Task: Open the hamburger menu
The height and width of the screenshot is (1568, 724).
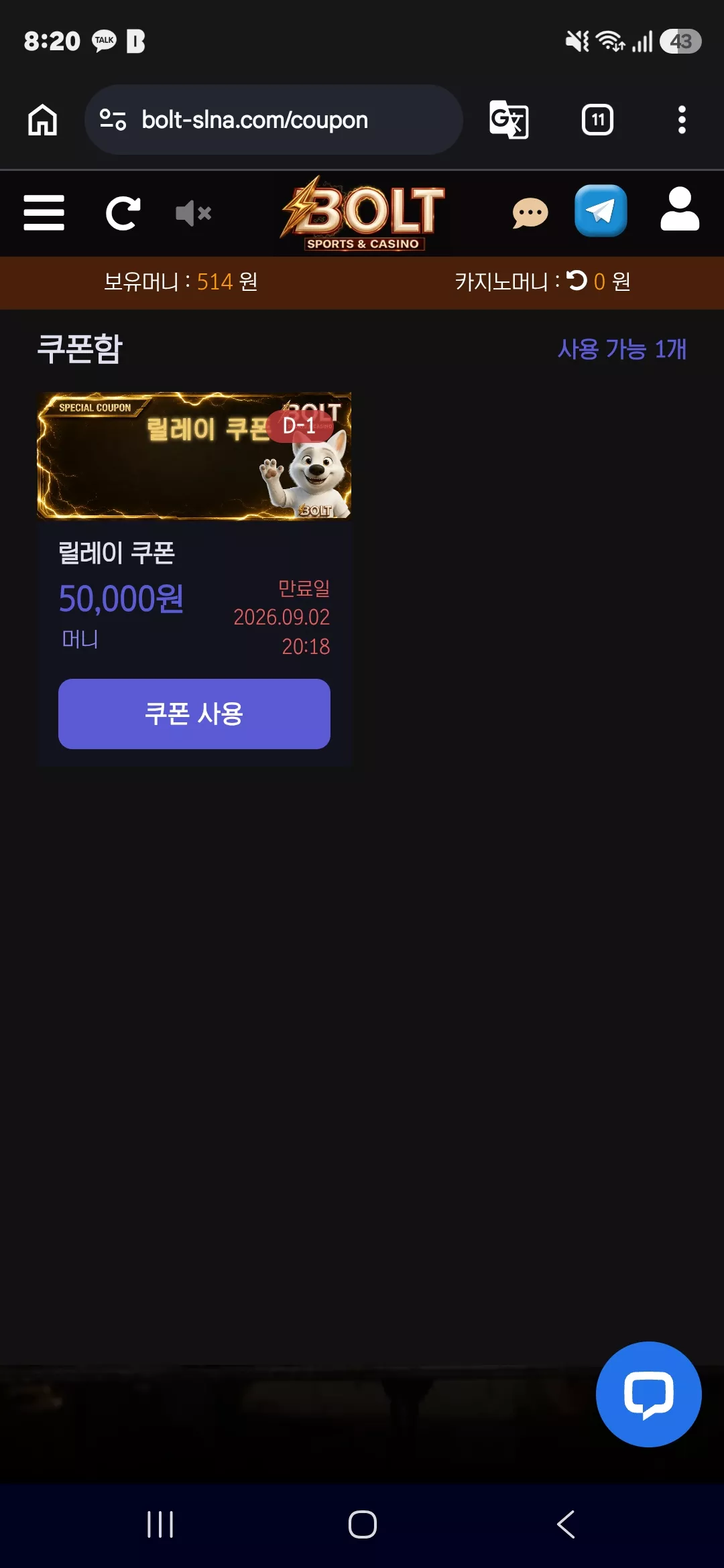Action: (x=44, y=213)
